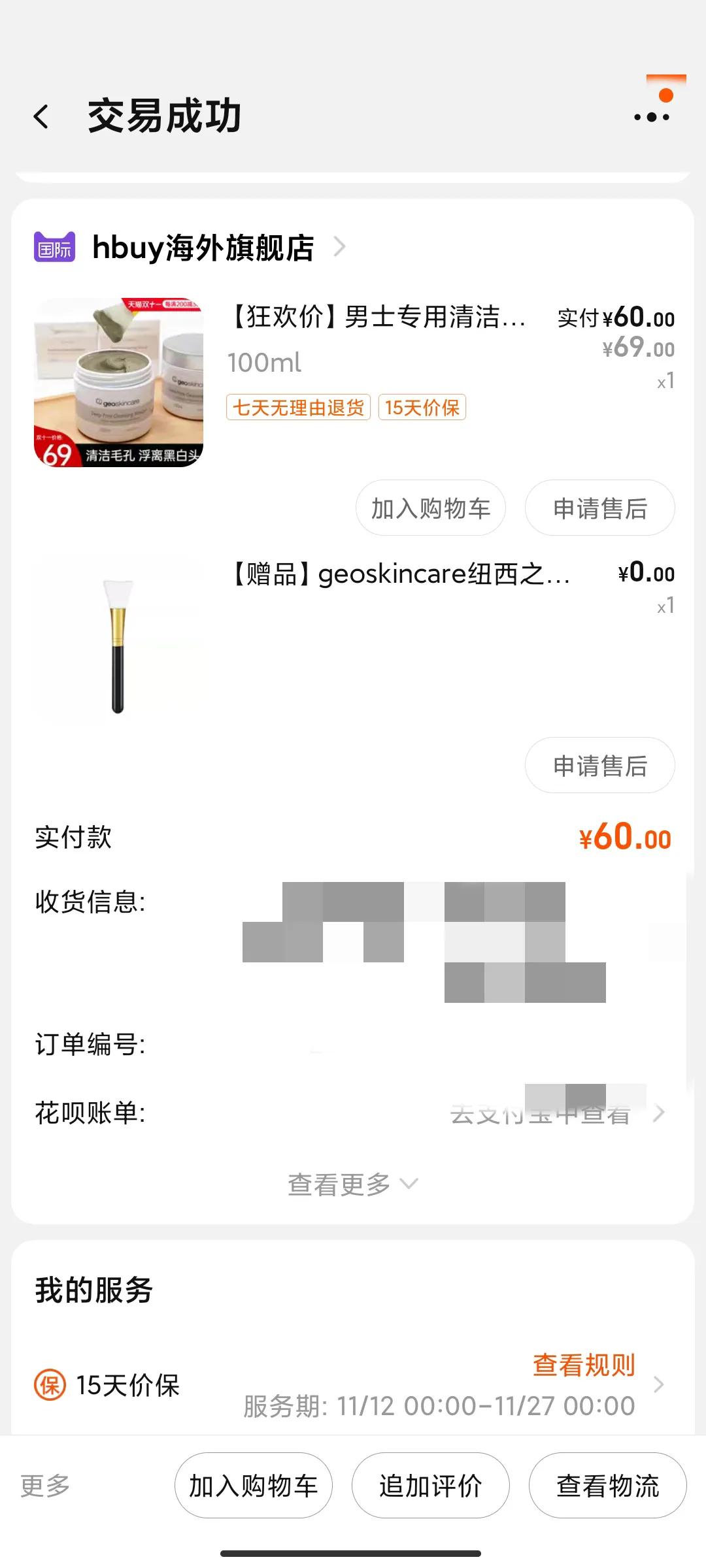The height and width of the screenshot is (1568, 706).
Task: Click 申请售后 for the gift item
Action: [599, 765]
